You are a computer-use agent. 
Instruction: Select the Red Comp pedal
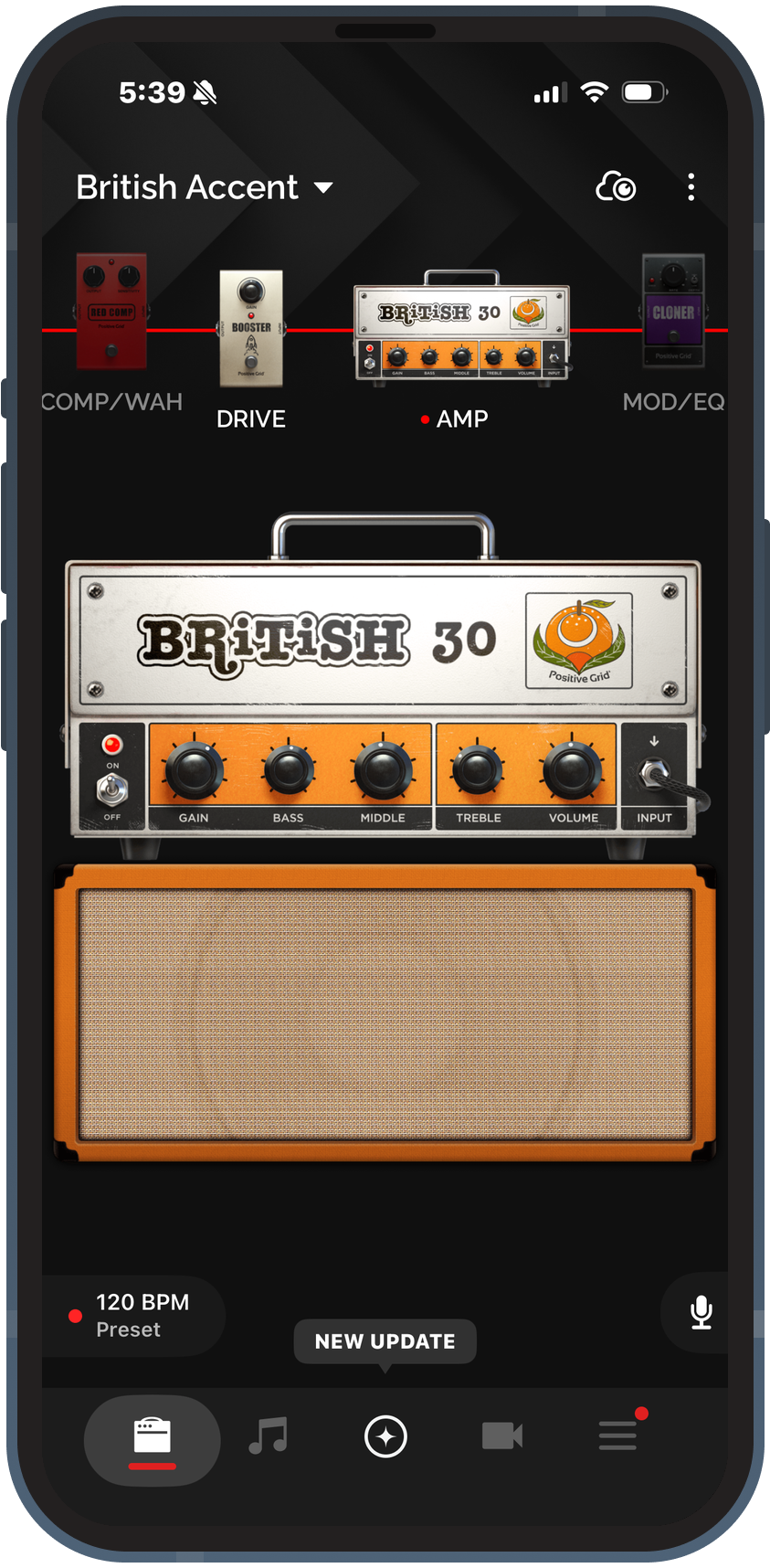111,312
